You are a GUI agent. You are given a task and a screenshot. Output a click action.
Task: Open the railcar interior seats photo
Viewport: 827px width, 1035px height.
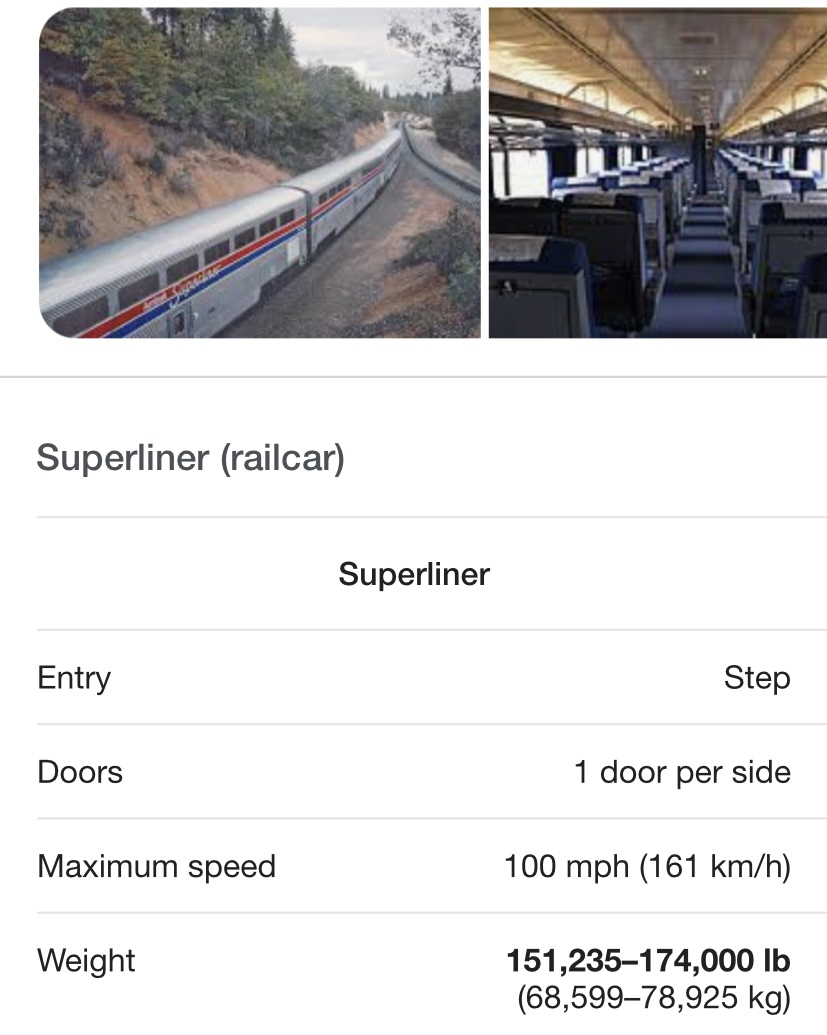pyautogui.click(x=657, y=172)
